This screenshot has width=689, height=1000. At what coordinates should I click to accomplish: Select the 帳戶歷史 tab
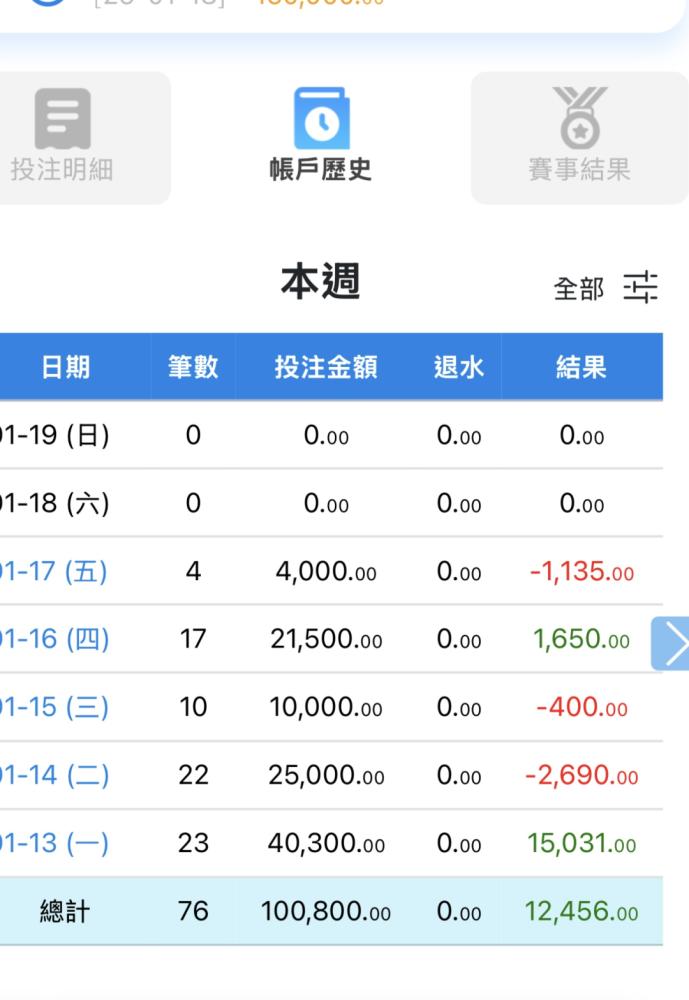(321, 138)
